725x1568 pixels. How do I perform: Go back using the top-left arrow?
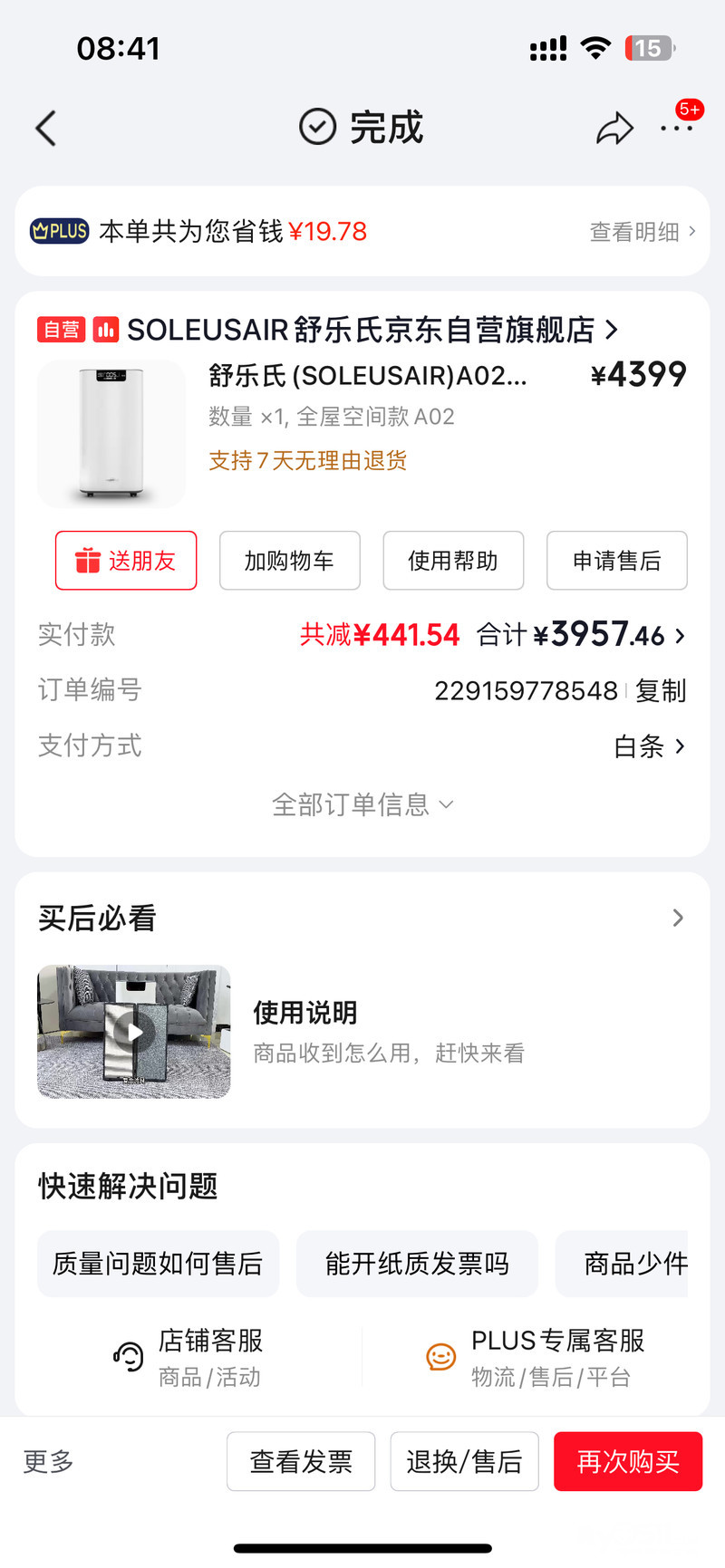[x=46, y=129]
